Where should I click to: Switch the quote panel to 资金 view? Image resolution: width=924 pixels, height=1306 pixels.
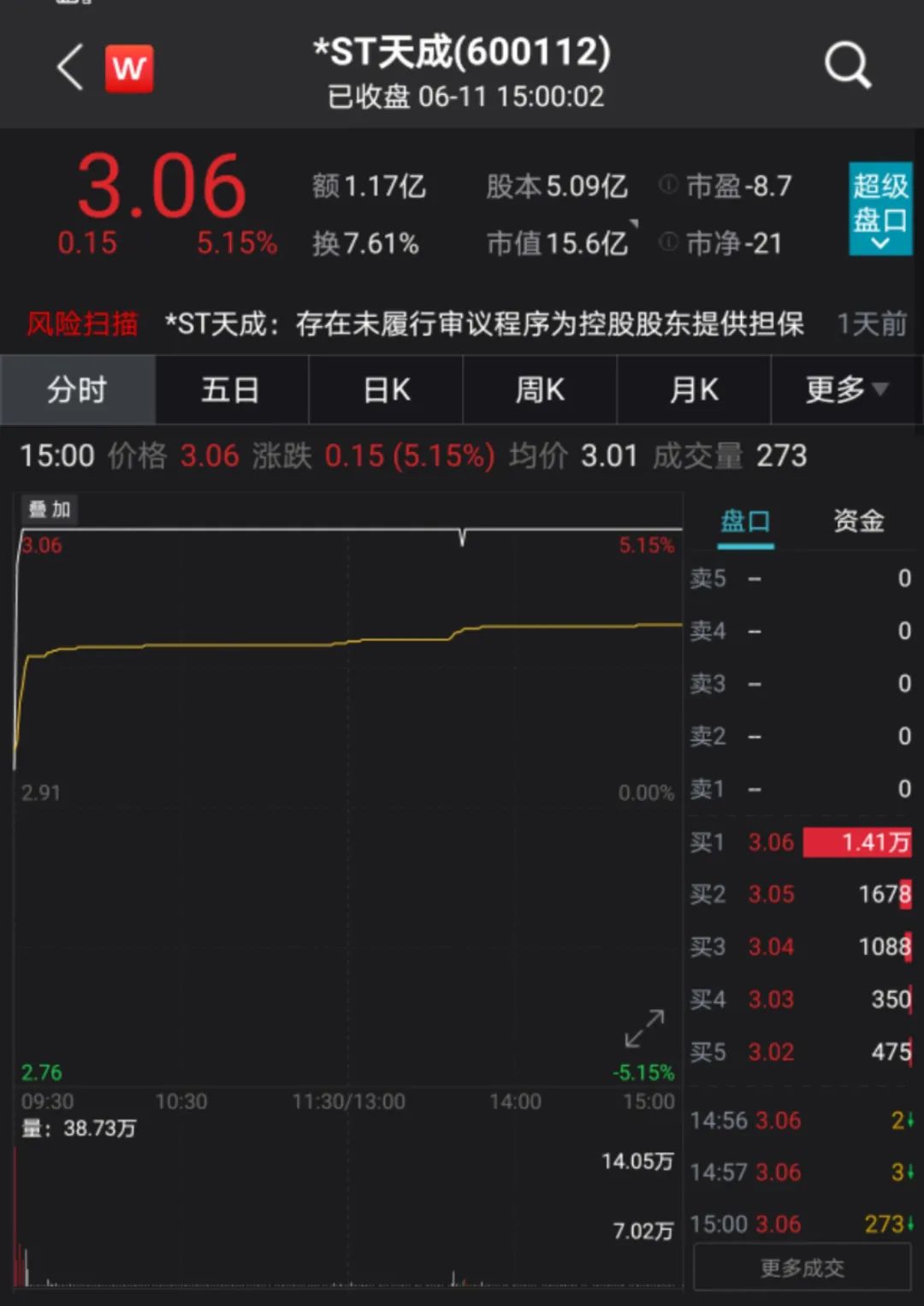click(x=856, y=521)
